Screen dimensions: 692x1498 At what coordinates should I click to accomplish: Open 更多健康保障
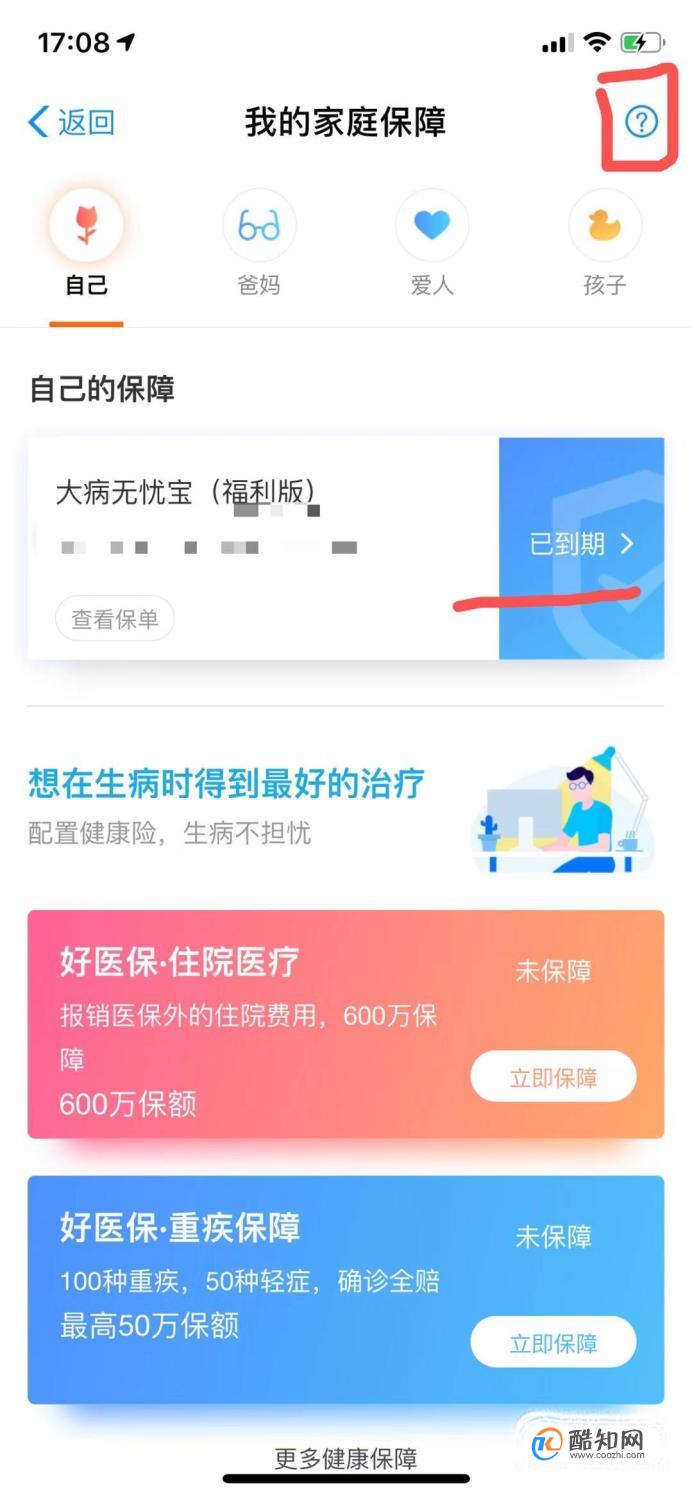coord(346,1458)
